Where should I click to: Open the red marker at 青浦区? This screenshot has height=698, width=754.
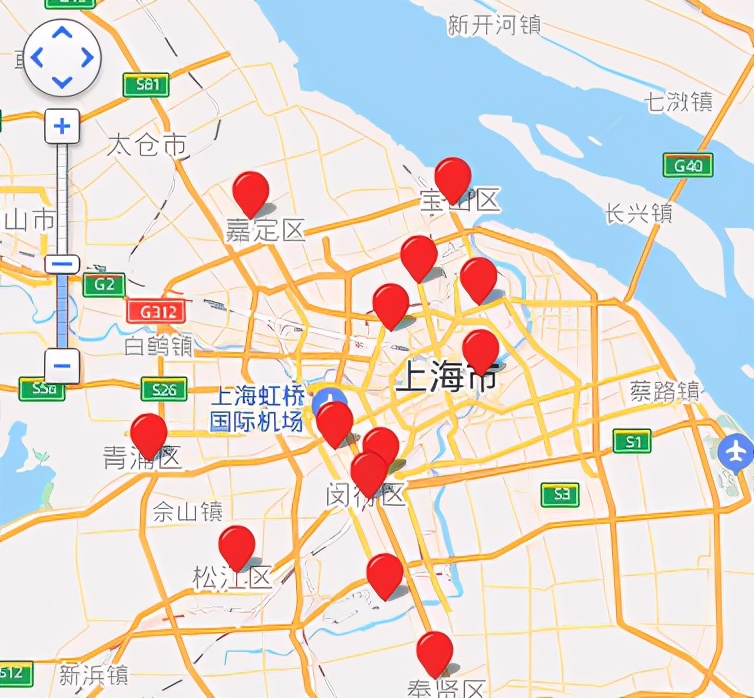coord(149,433)
